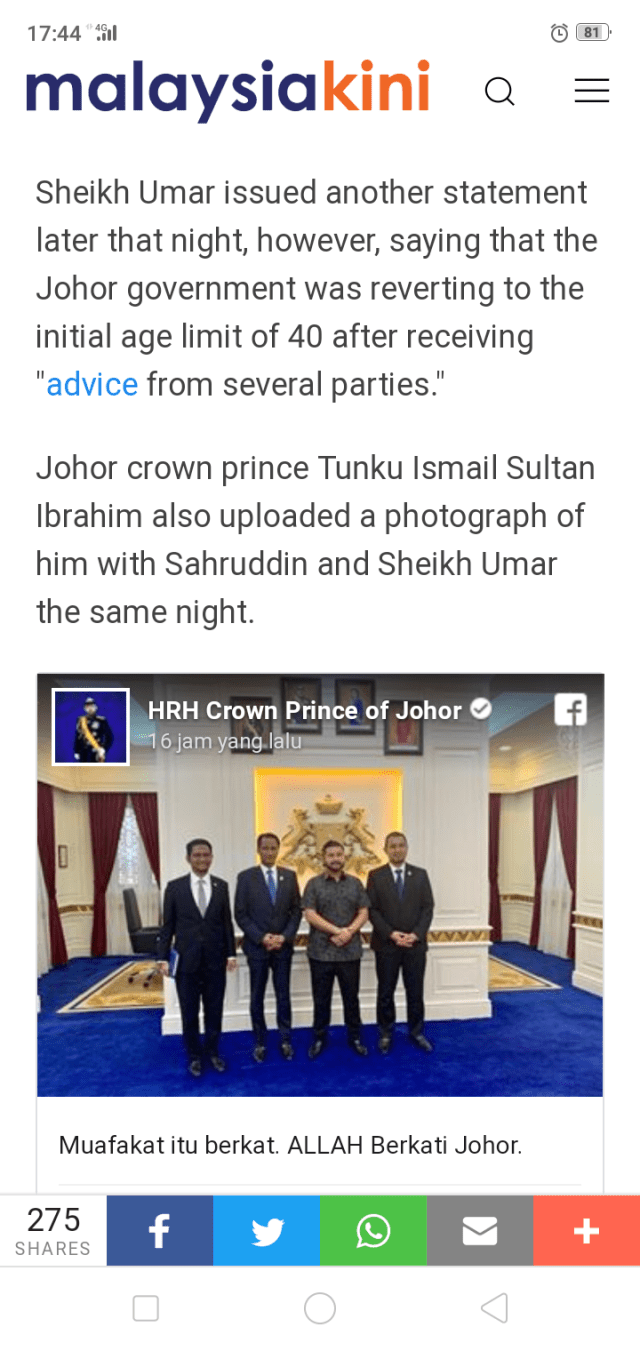Go back using the system back button

pyautogui.click(x=494, y=1308)
